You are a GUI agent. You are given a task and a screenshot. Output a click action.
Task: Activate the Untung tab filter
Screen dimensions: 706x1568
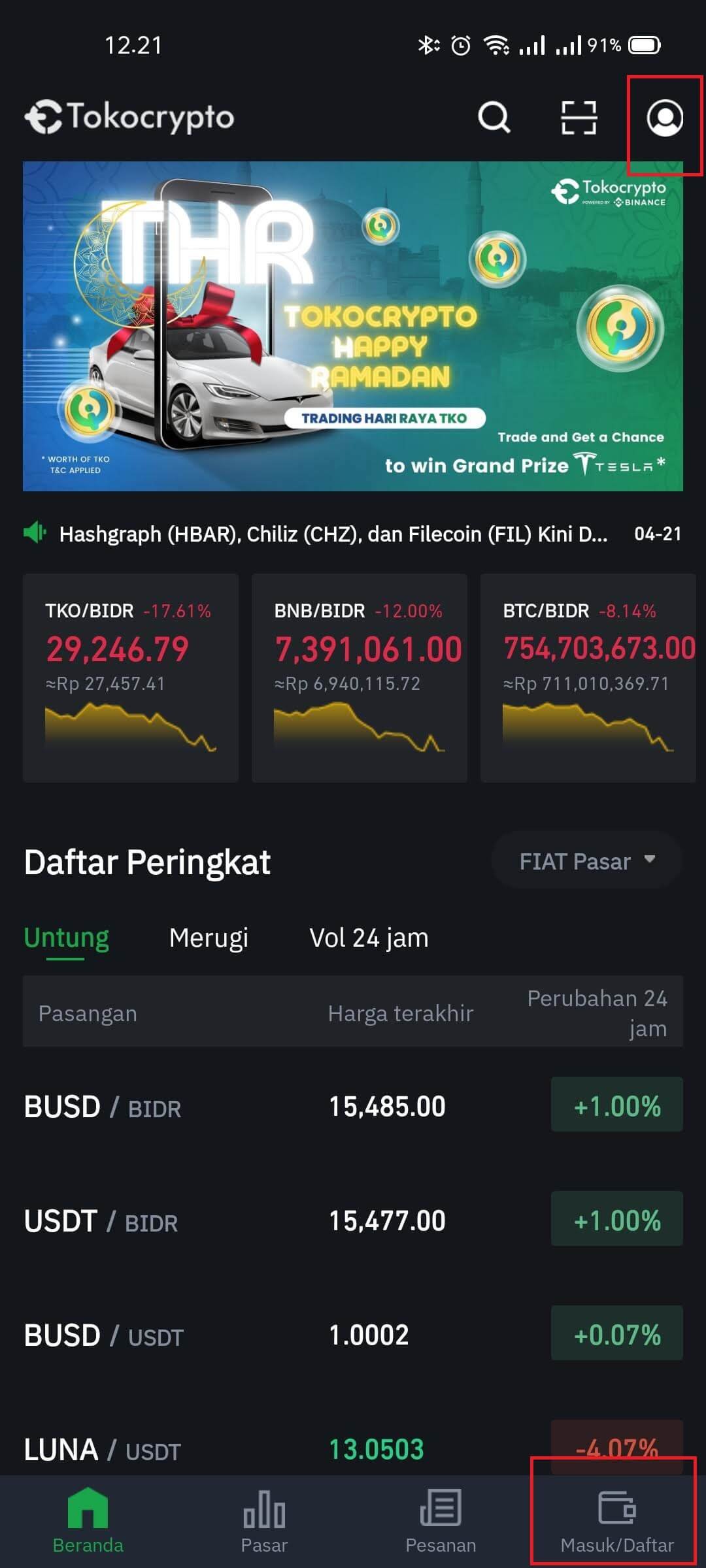(x=66, y=937)
